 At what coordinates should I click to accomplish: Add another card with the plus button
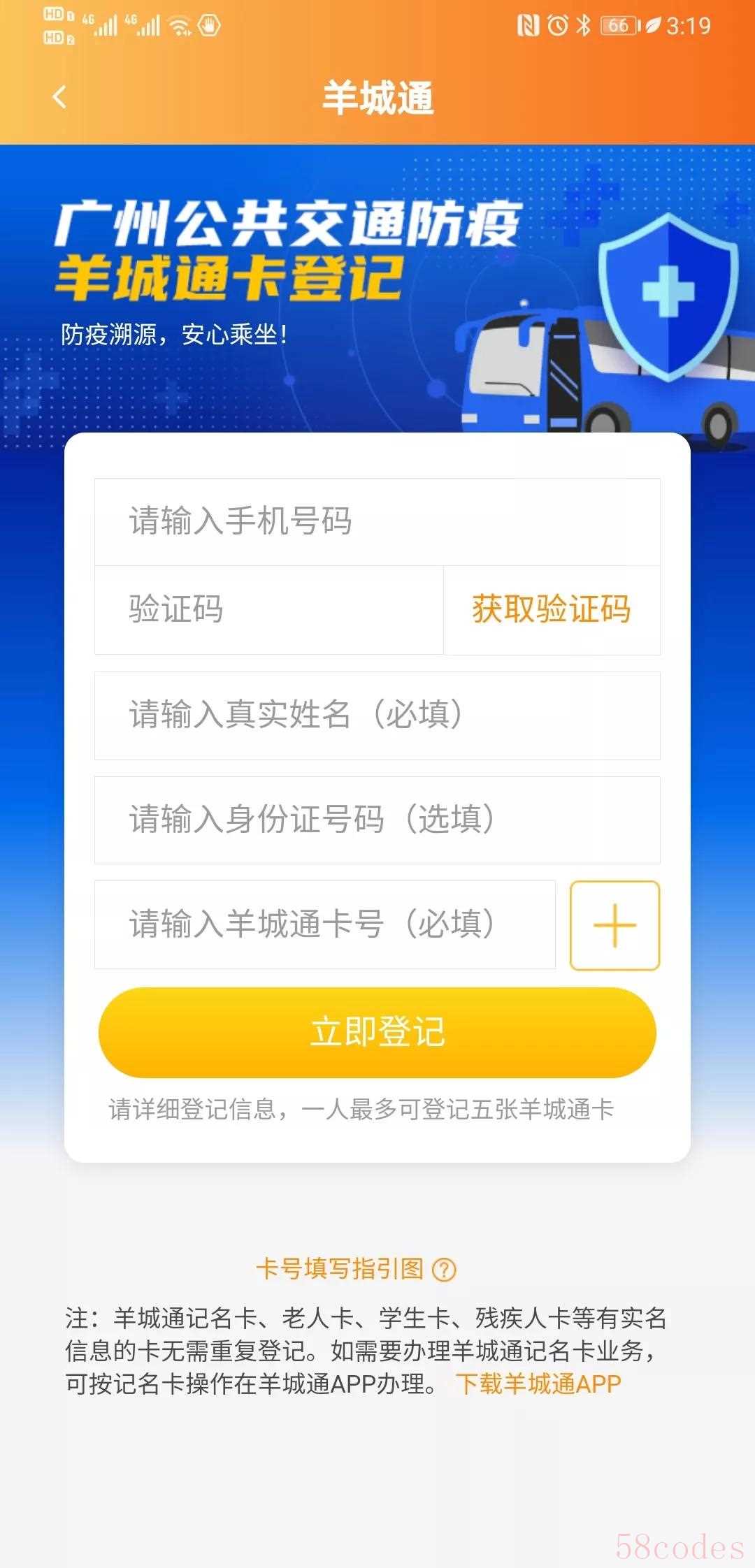614,925
